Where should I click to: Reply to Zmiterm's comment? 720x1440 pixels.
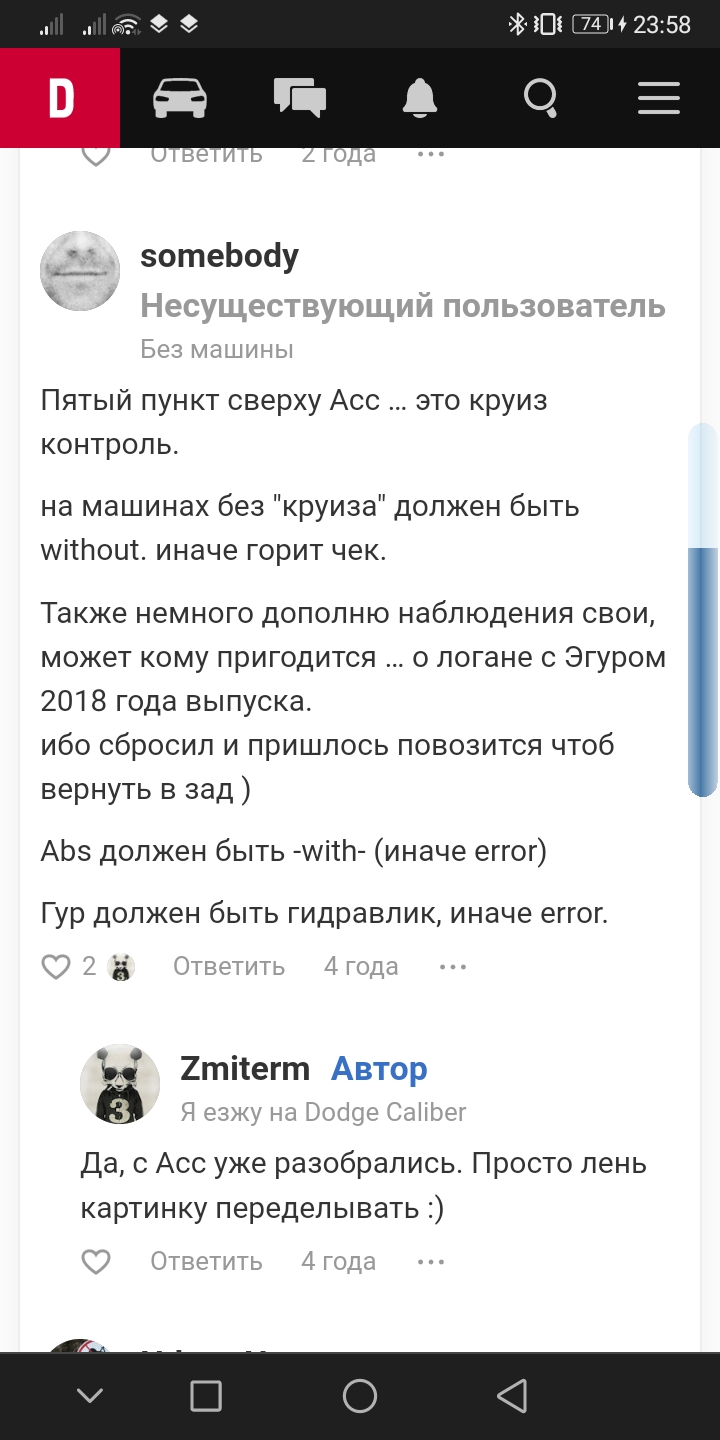(x=206, y=1262)
